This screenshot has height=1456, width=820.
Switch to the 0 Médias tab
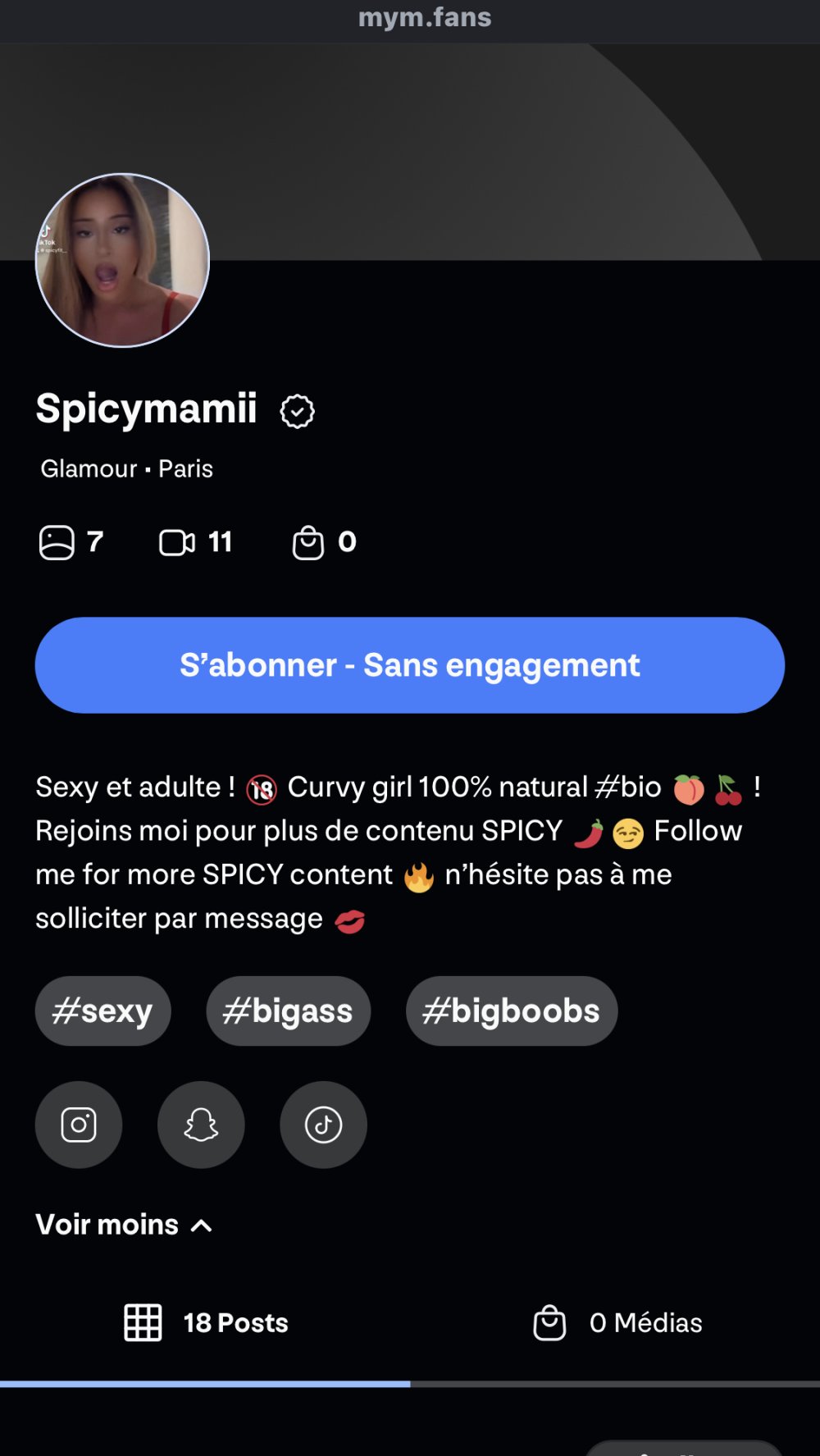[617, 1322]
